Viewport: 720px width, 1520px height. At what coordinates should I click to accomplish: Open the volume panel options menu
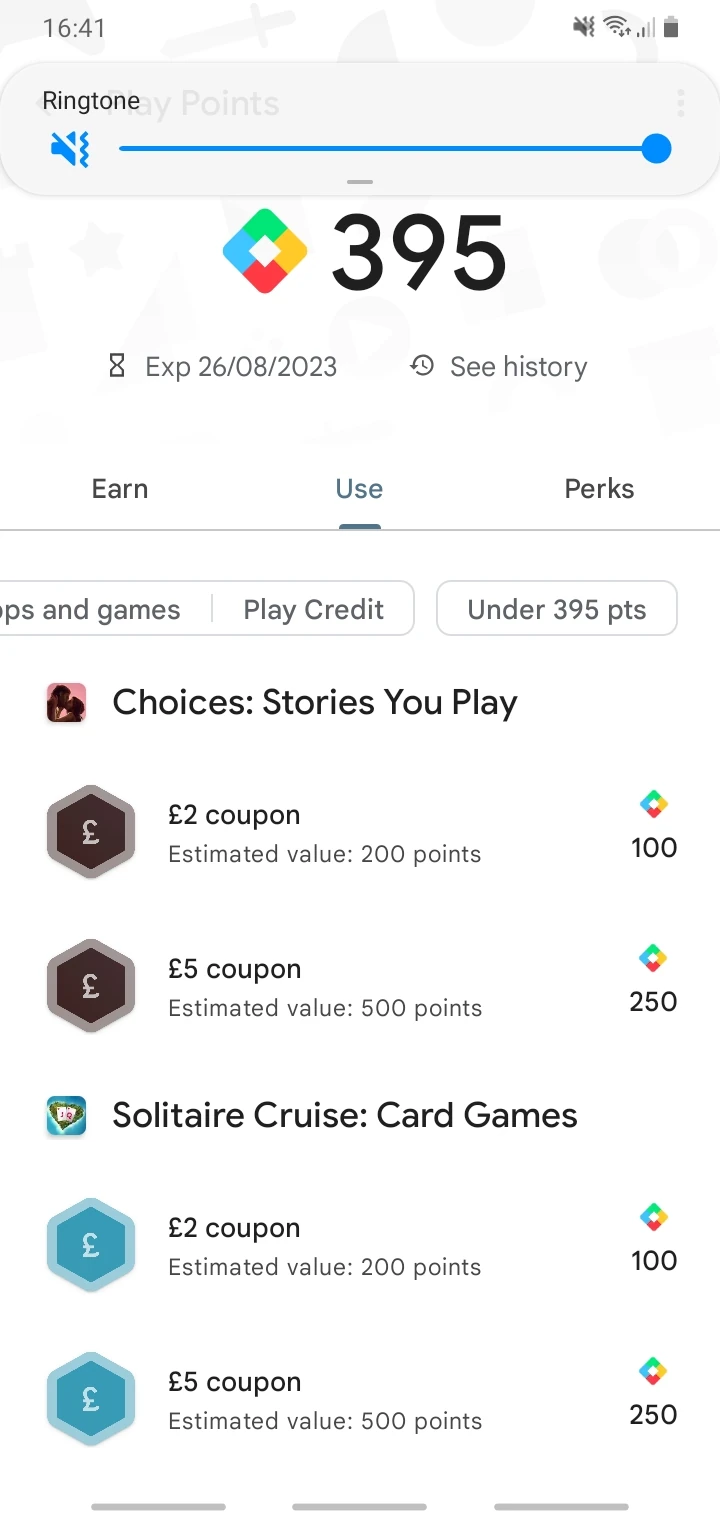point(680,103)
